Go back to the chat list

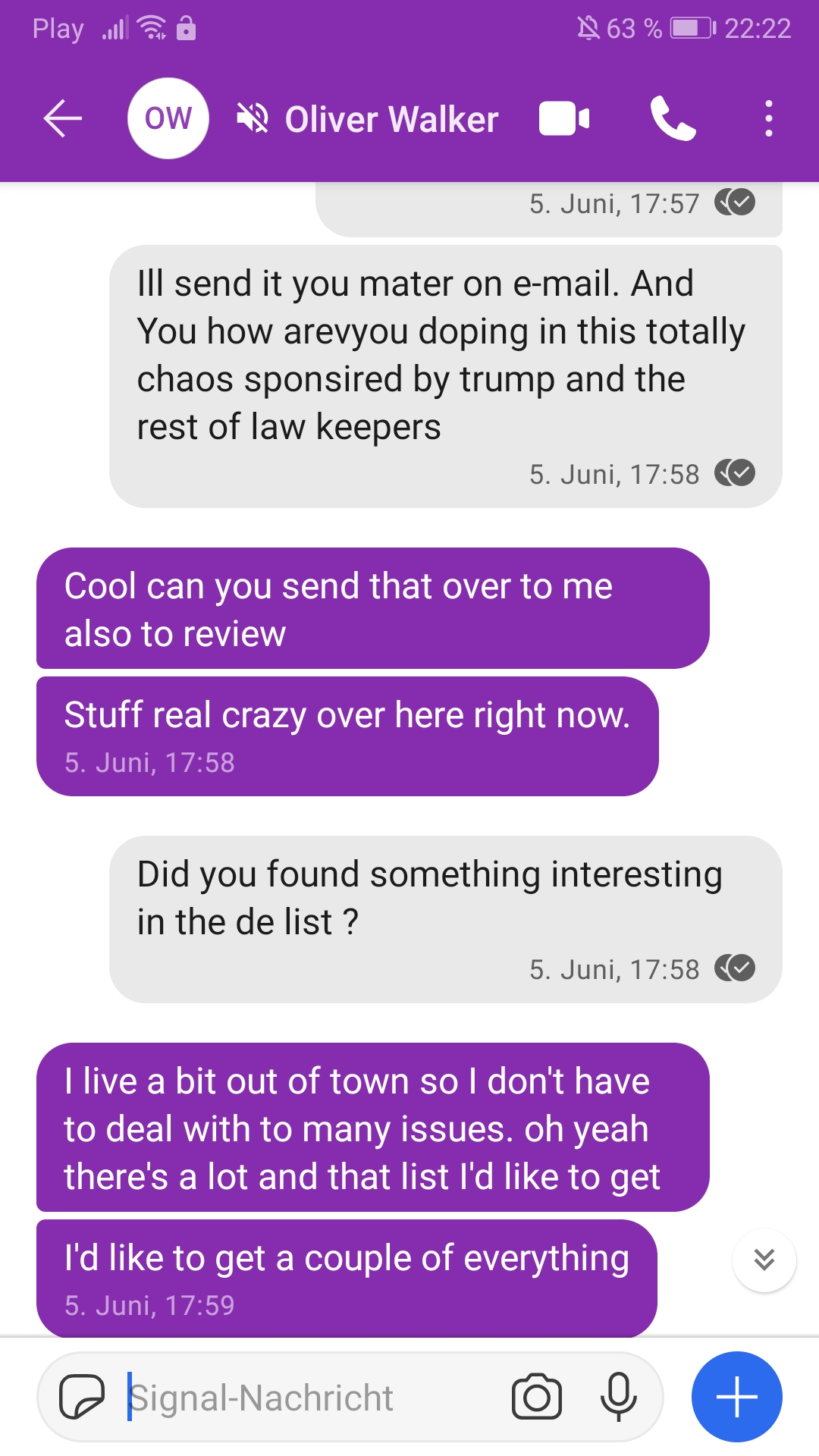[62, 119]
